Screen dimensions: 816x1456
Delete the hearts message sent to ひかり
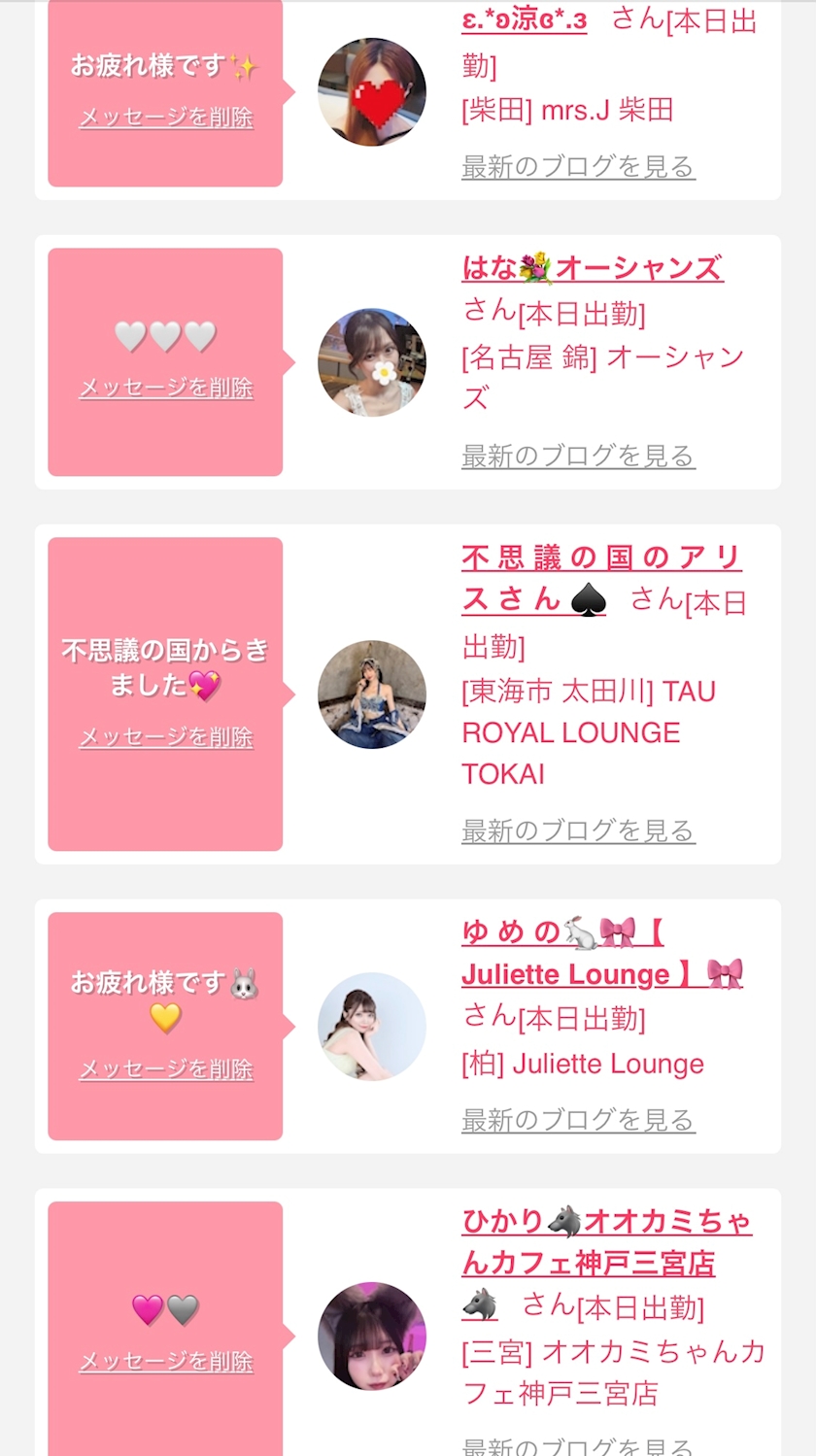pos(166,1362)
